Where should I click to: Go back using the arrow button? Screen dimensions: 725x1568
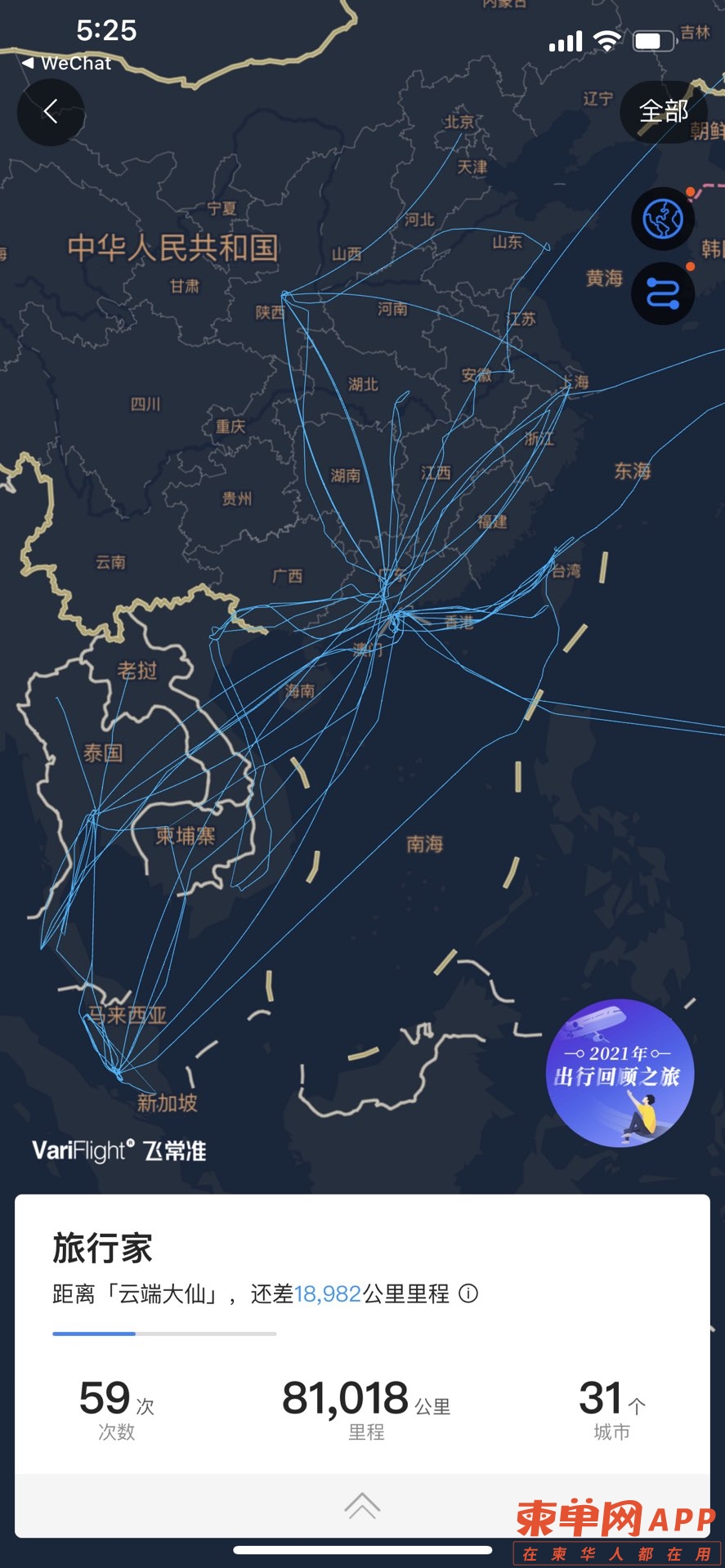tap(51, 112)
